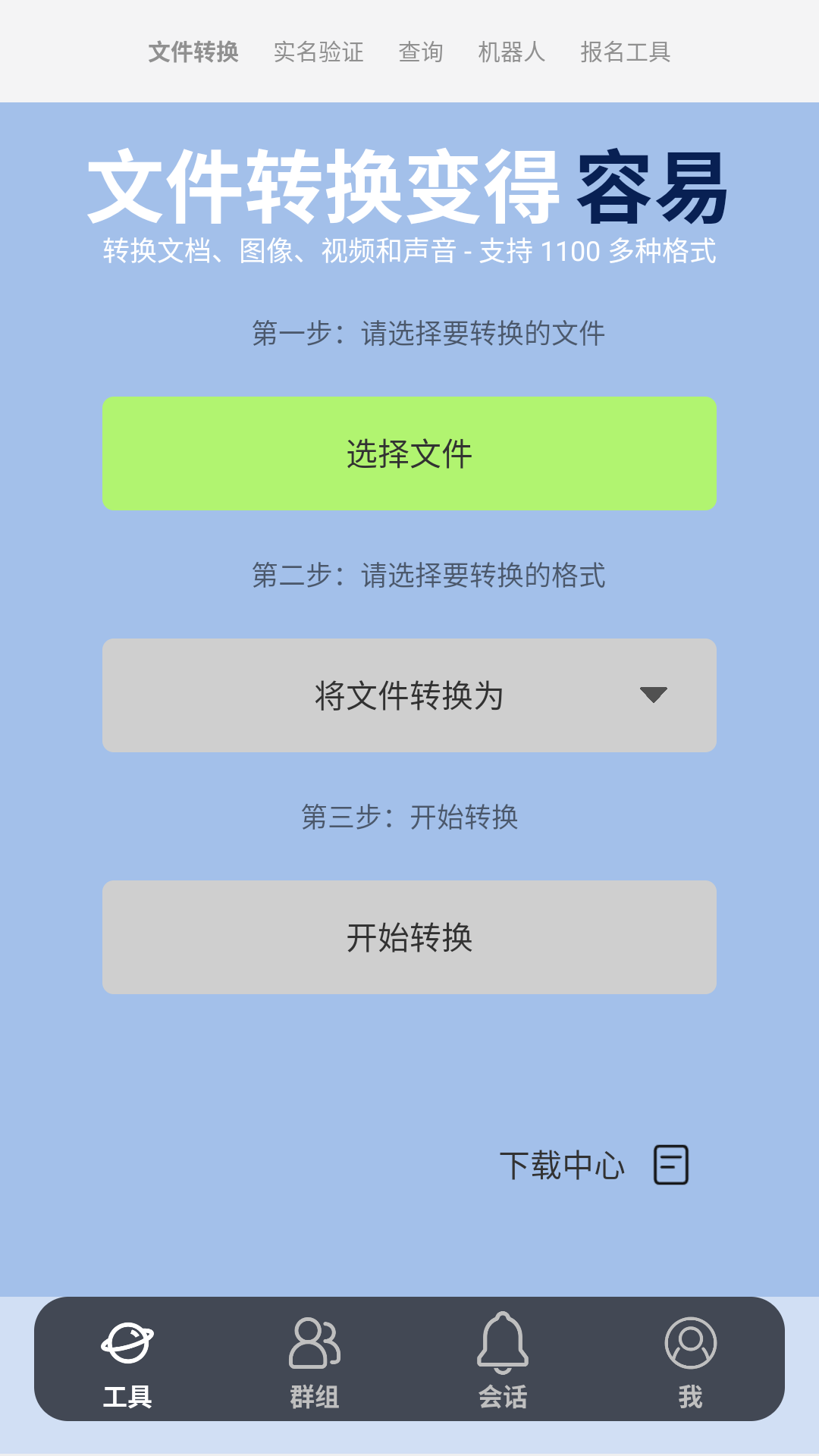The width and height of the screenshot is (819, 1456).
Task: Open the 查询 tab
Action: 422,52
